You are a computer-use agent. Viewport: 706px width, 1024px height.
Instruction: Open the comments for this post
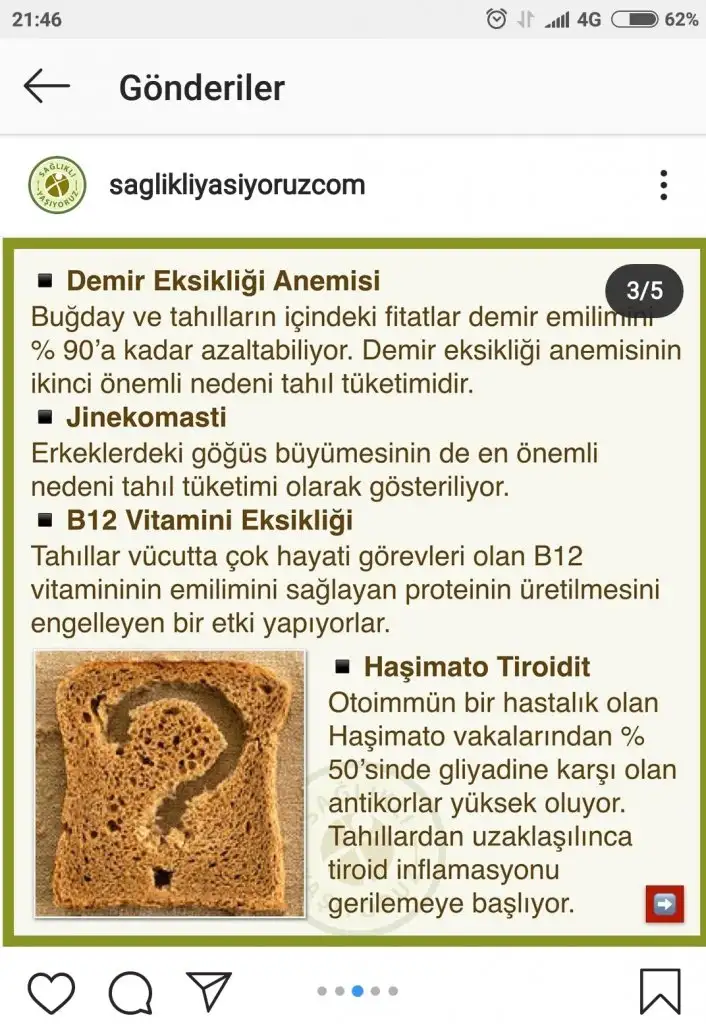pos(130,991)
